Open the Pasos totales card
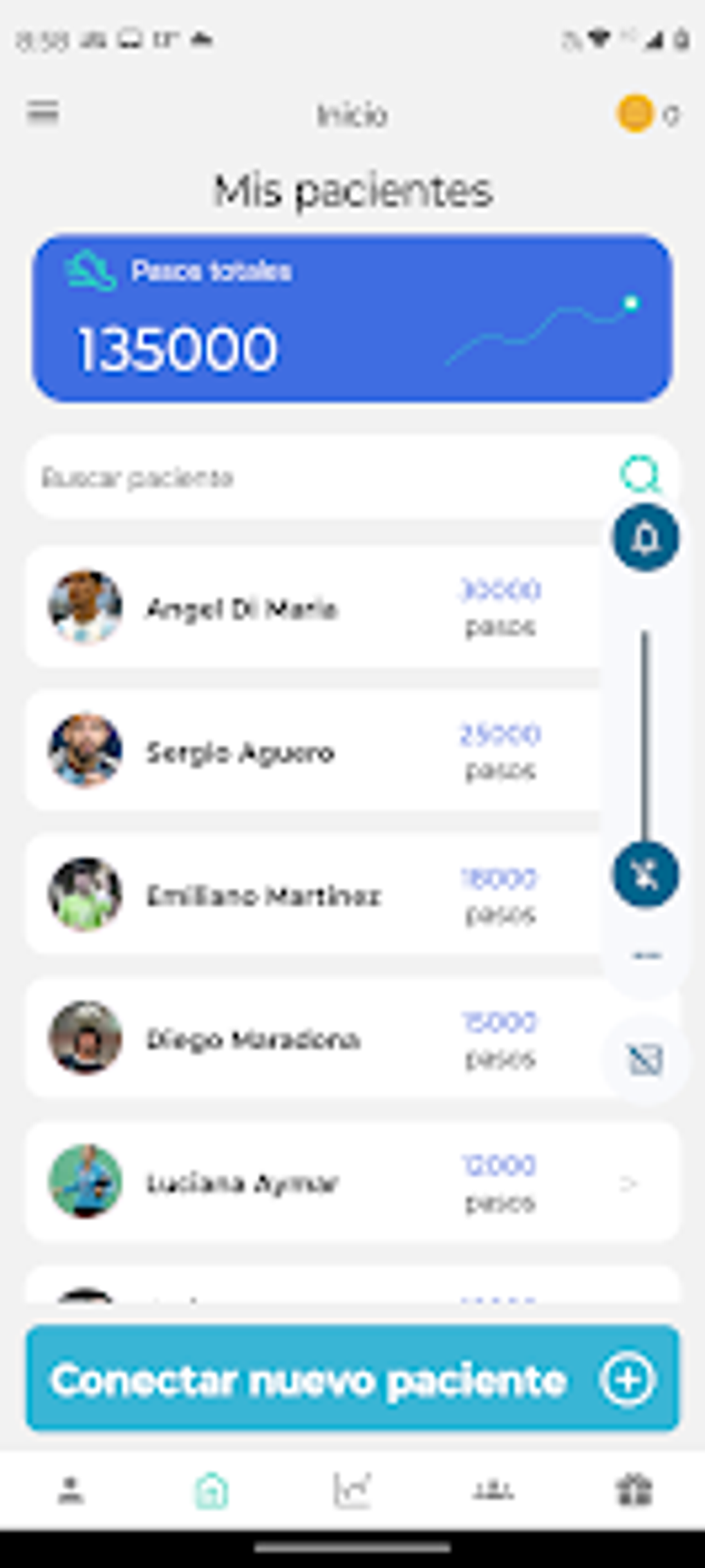This screenshot has width=705, height=1568. coord(352,318)
